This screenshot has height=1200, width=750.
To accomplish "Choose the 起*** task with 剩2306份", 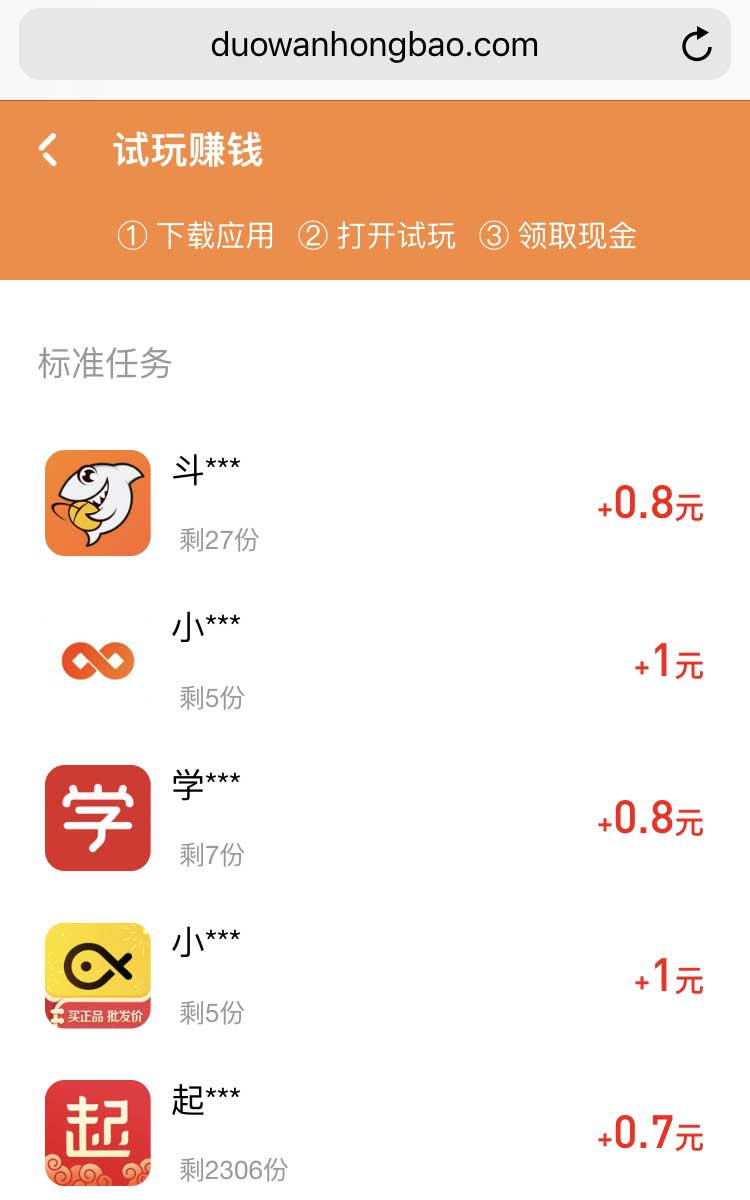I will [374, 1133].
